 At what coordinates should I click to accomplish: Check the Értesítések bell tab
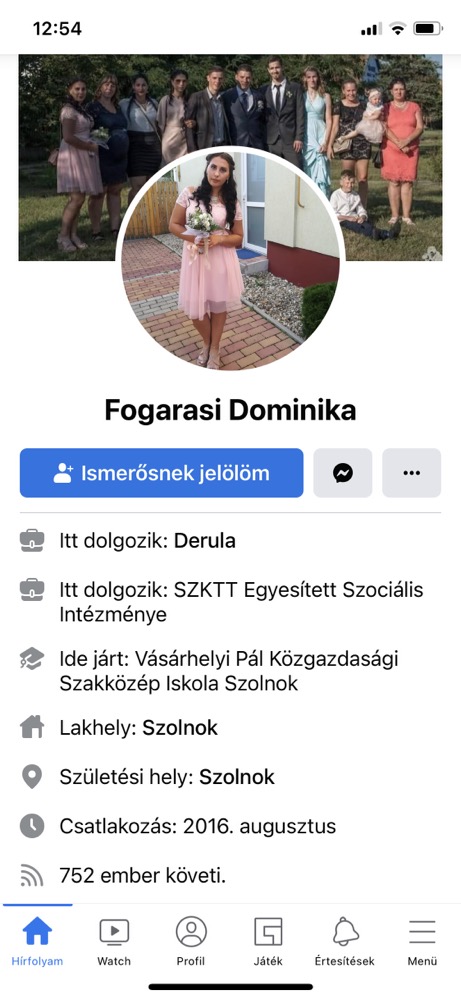tap(345, 941)
